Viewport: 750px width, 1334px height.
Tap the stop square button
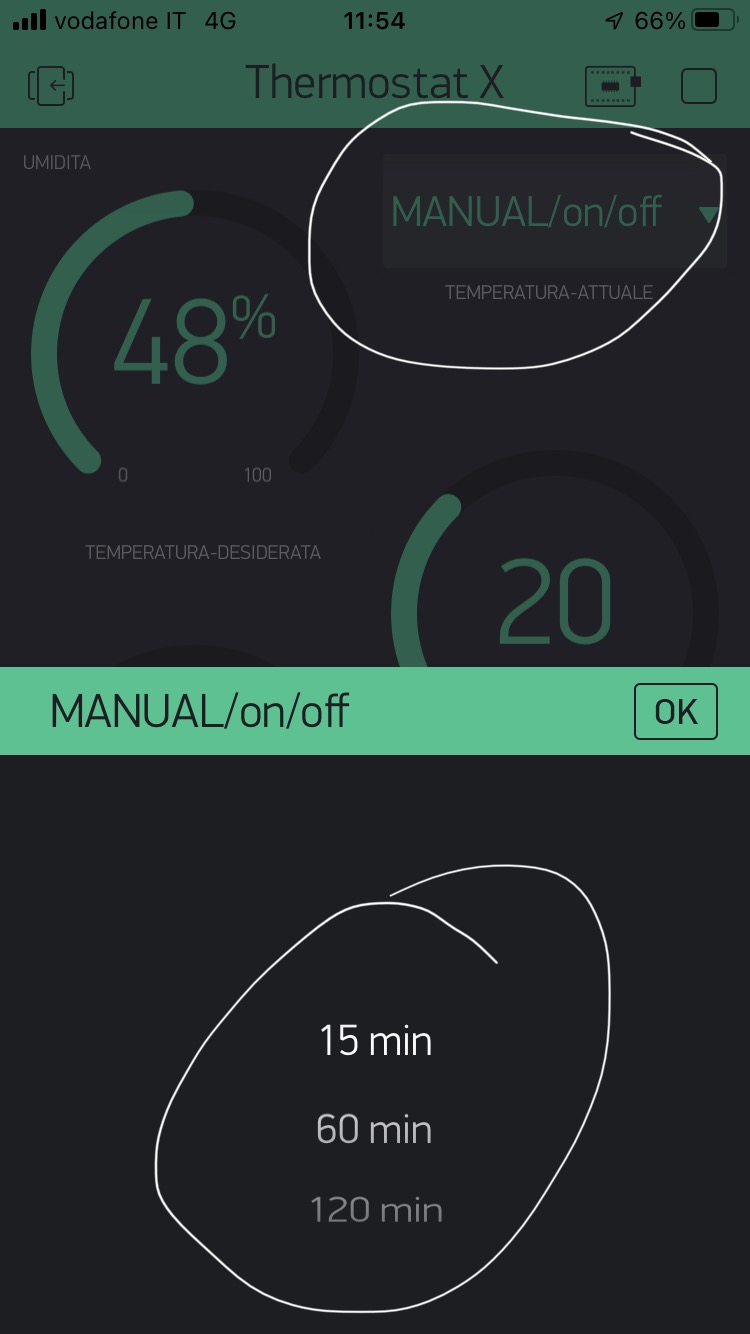pos(699,86)
